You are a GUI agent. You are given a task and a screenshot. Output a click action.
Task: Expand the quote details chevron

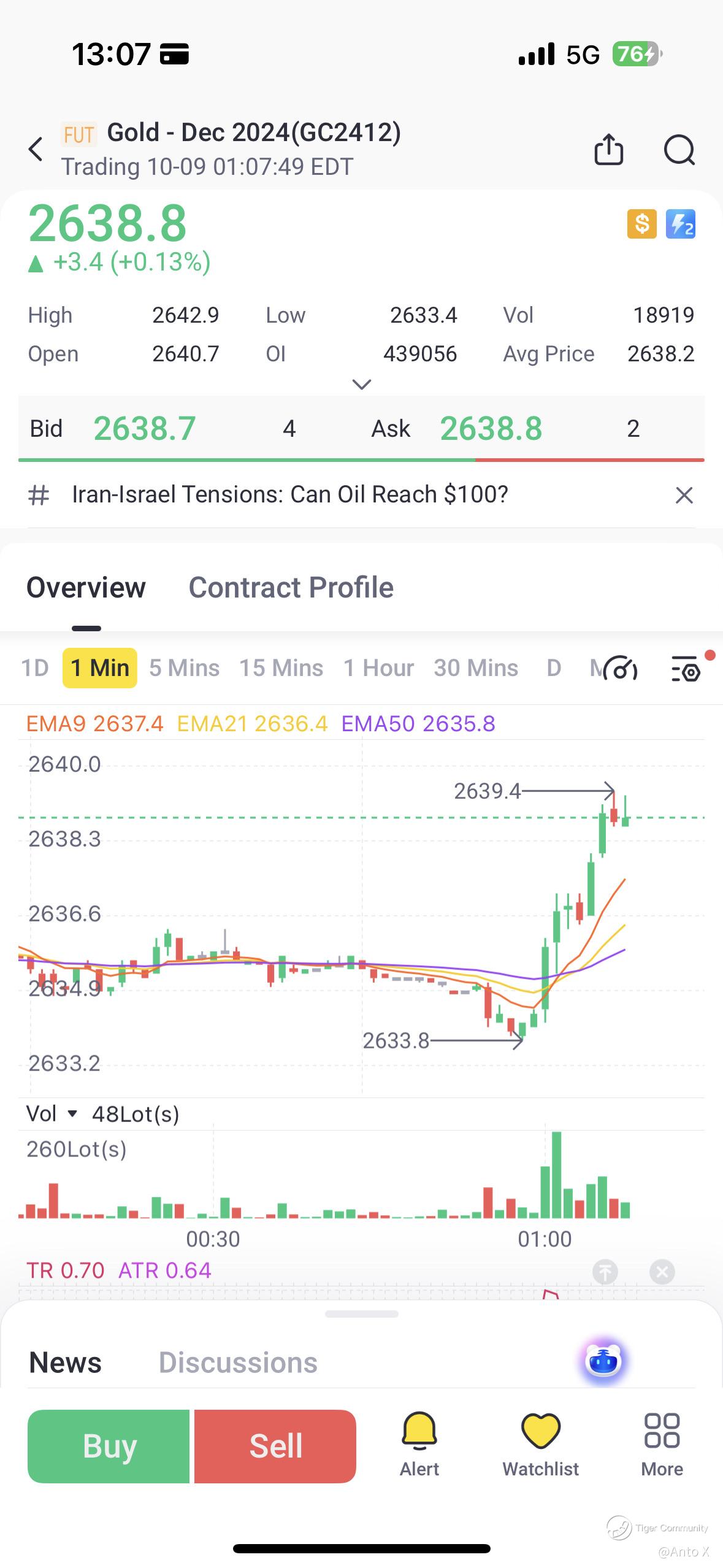tap(362, 385)
